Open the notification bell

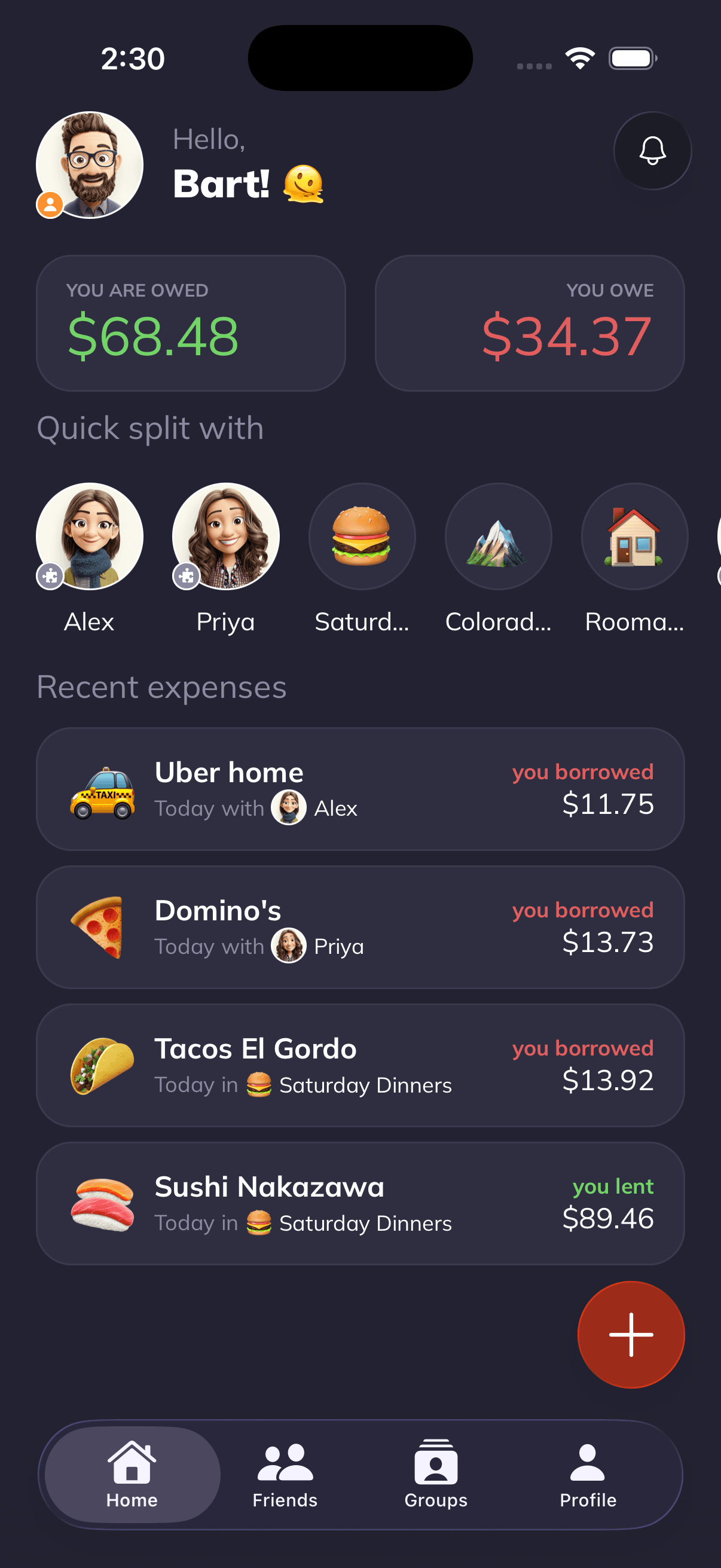[x=652, y=151]
